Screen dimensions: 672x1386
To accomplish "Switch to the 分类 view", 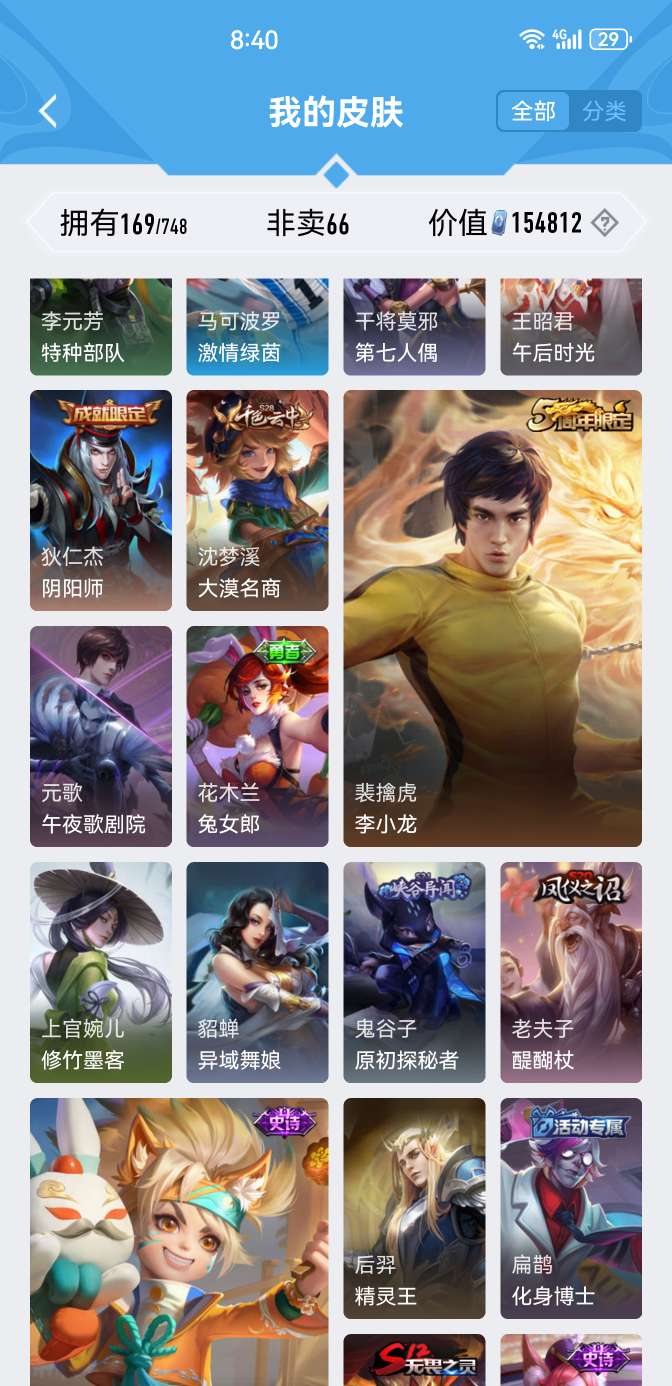I will tap(605, 111).
